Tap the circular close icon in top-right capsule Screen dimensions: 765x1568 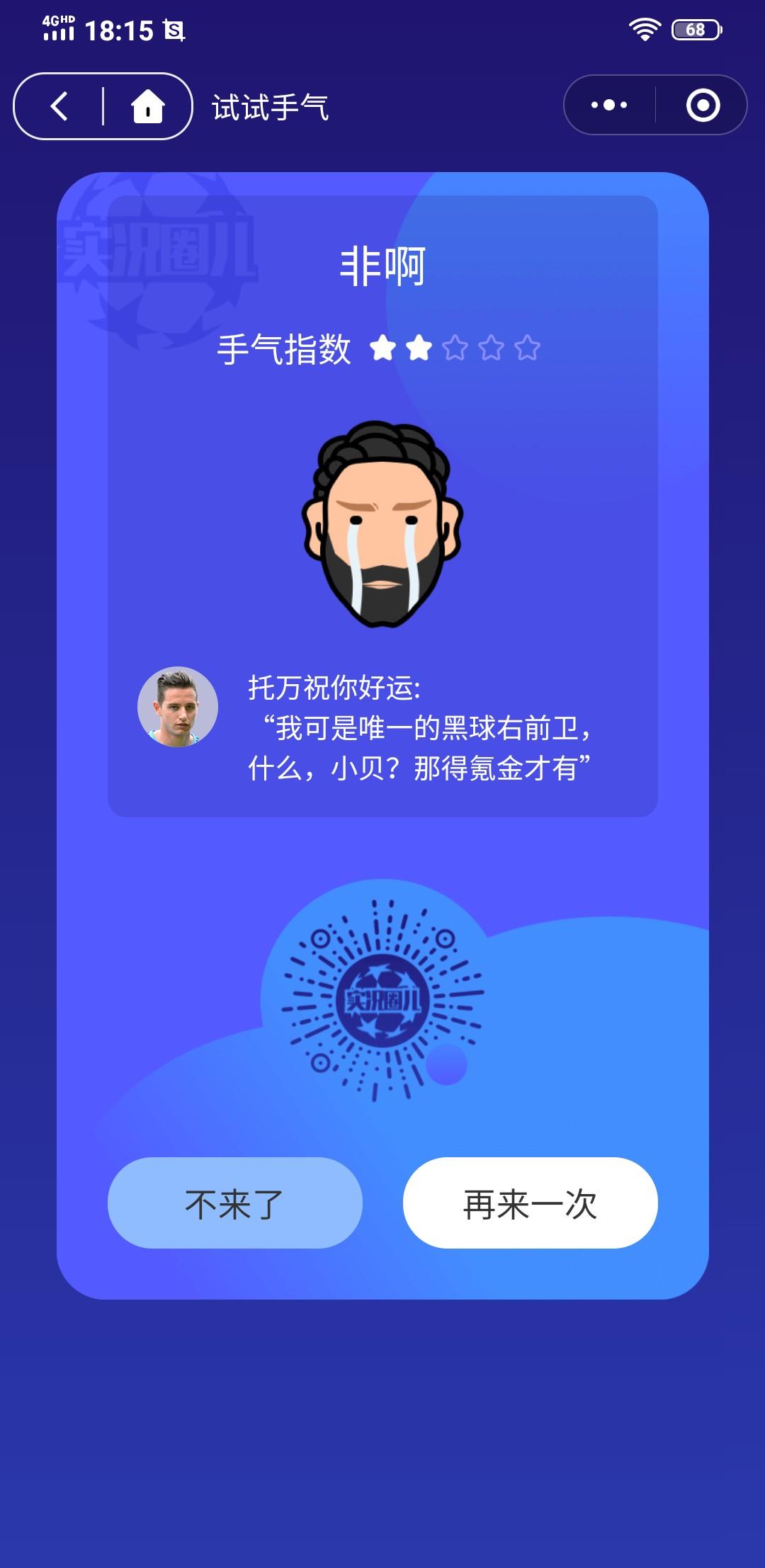pos(701,105)
